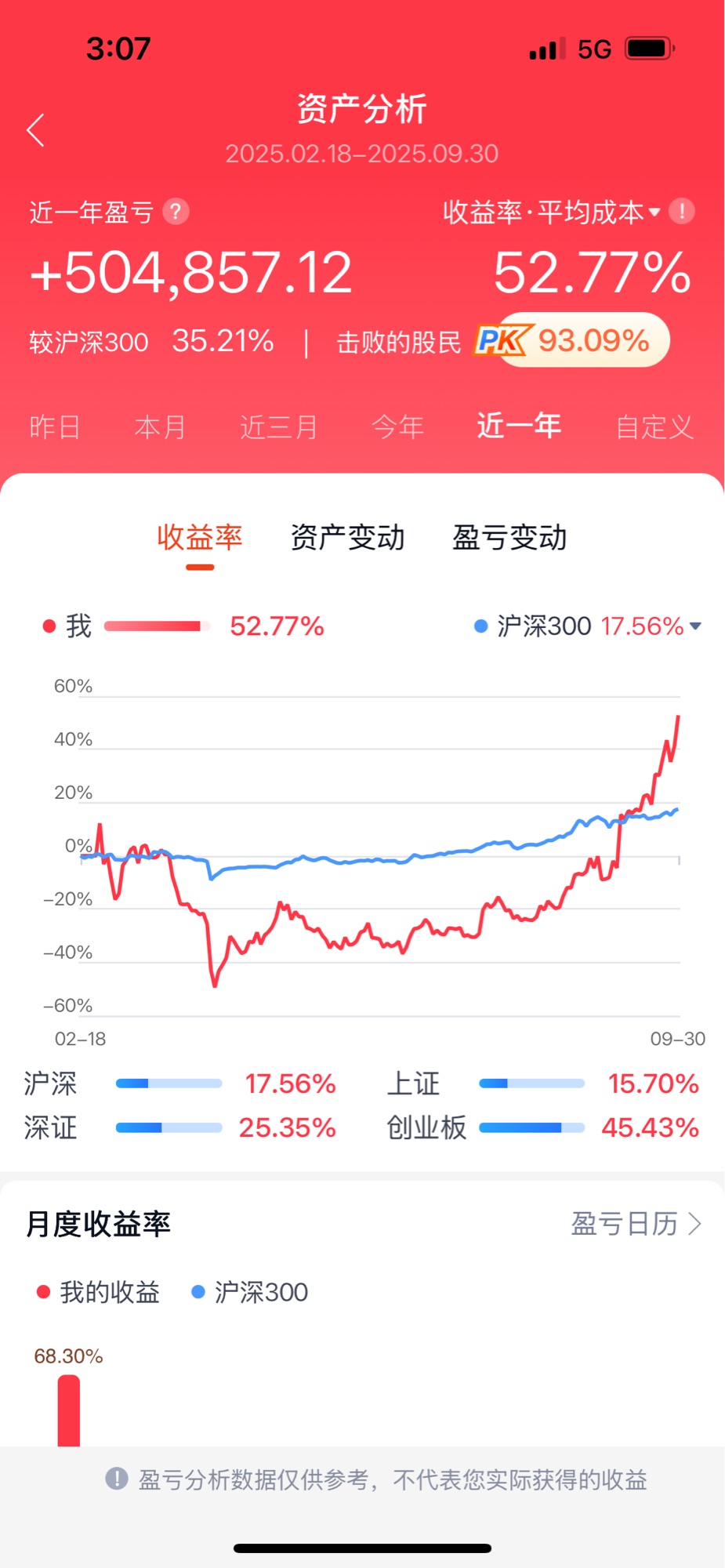Screen dimensions: 725x1568
Task: Go back from the 资产分析 page
Action: (36, 130)
